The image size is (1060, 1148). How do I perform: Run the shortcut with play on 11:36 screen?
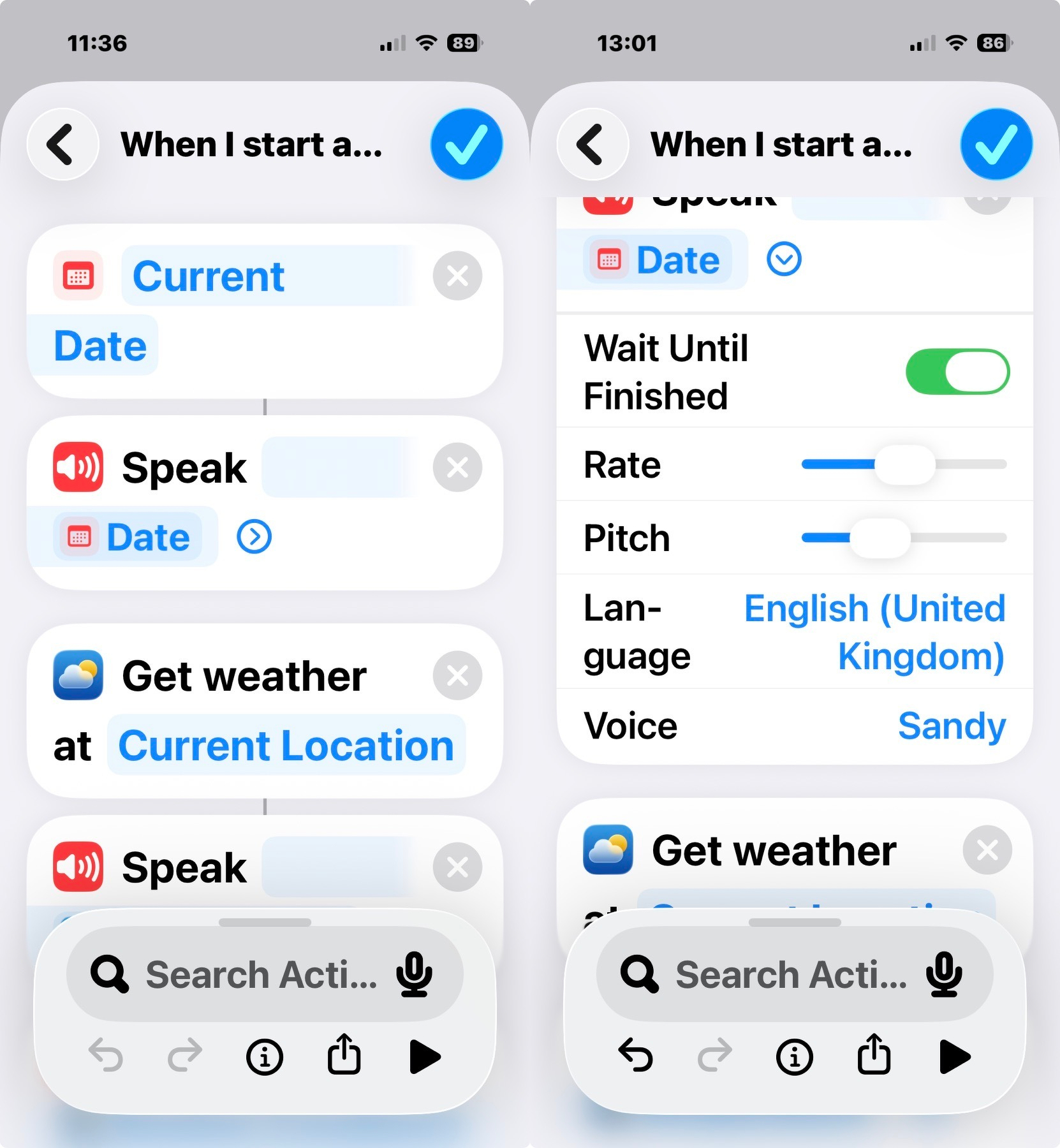(424, 1056)
